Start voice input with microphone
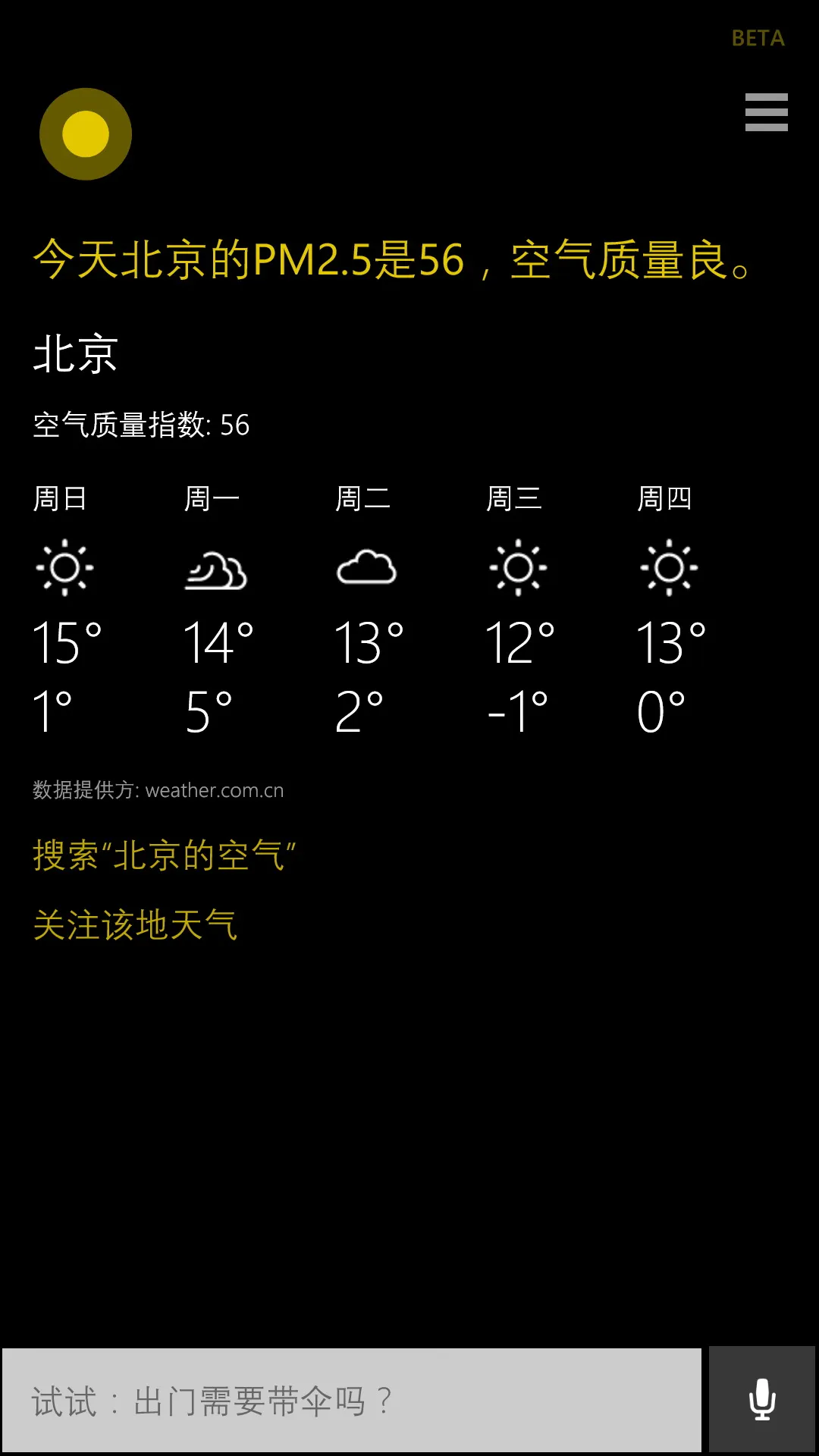This screenshot has width=819, height=1456. click(762, 1400)
